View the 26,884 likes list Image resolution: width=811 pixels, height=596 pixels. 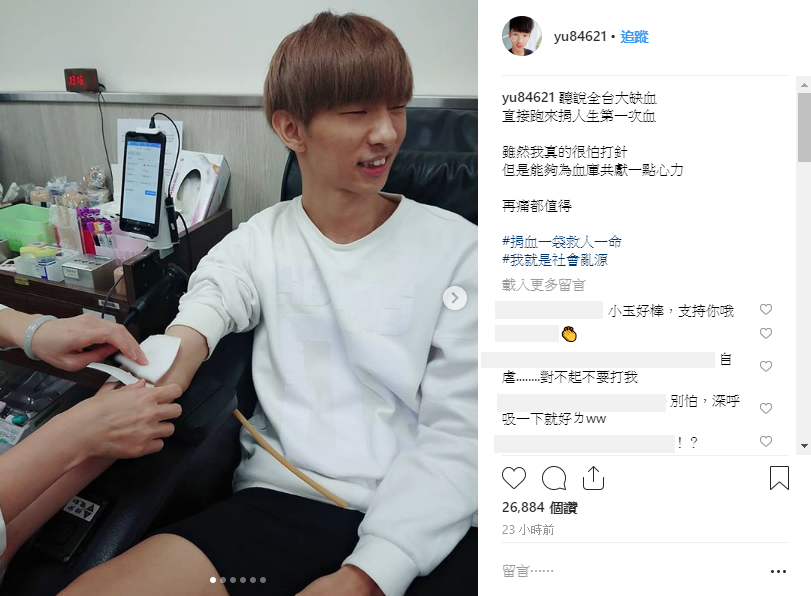pos(540,508)
